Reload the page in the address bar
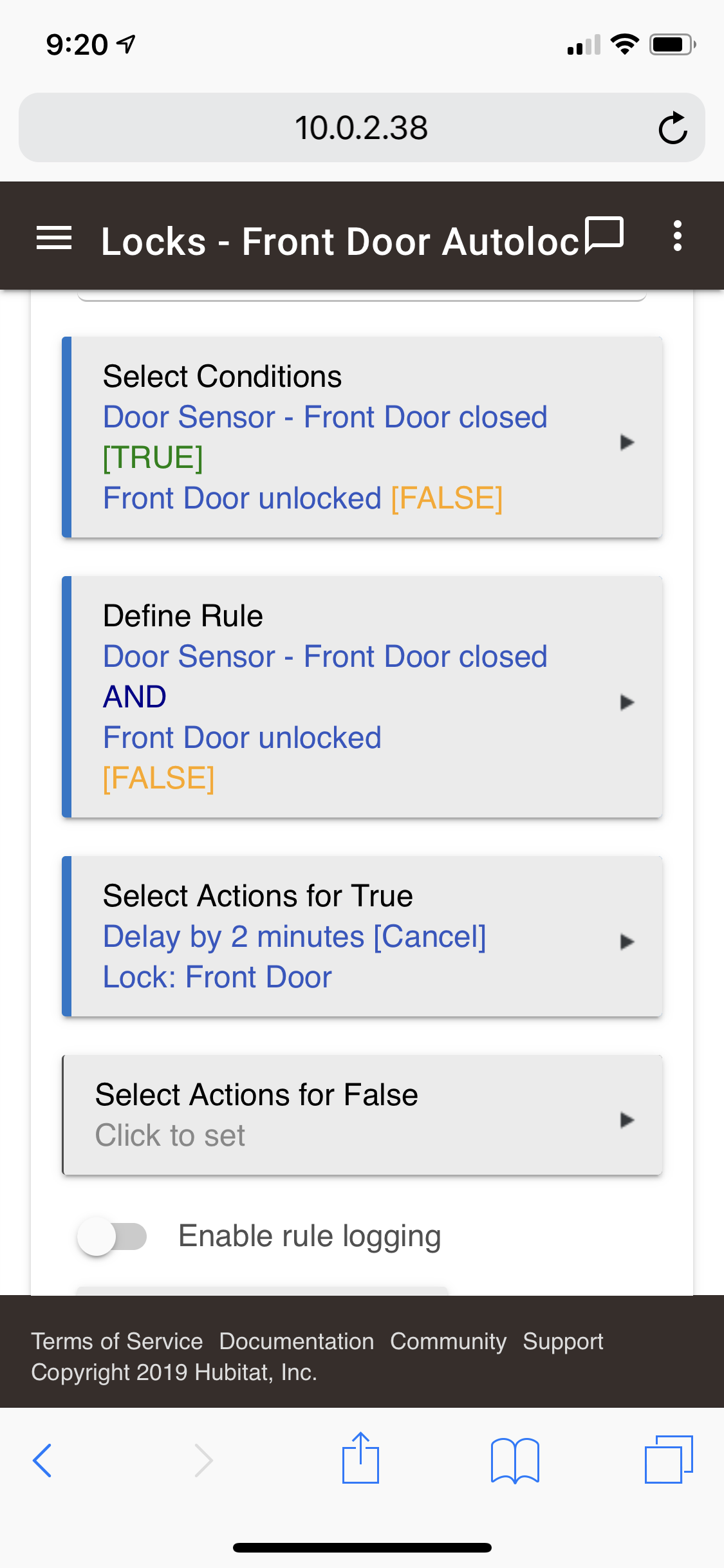The height and width of the screenshot is (1568, 724). coord(673,127)
